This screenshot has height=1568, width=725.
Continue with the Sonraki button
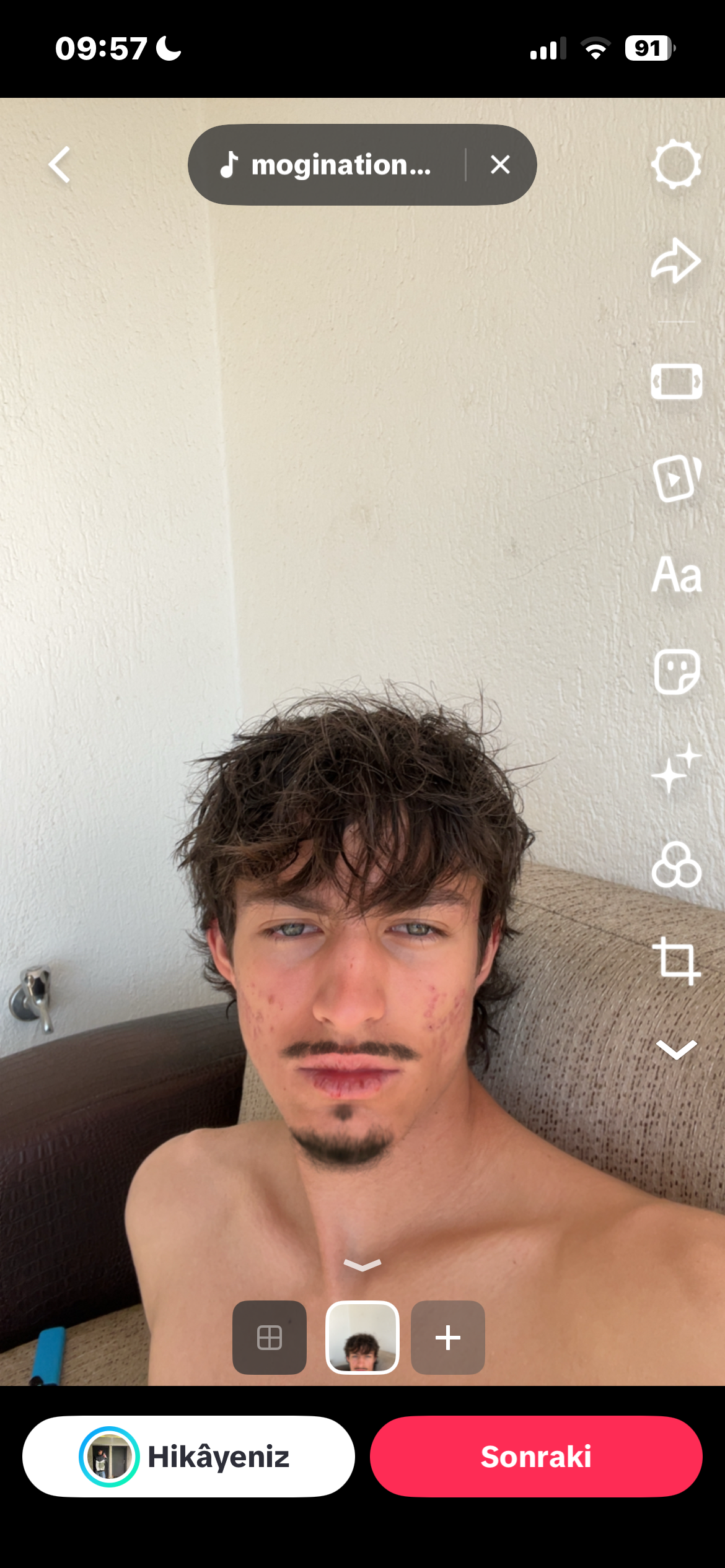coord(536,1457)
